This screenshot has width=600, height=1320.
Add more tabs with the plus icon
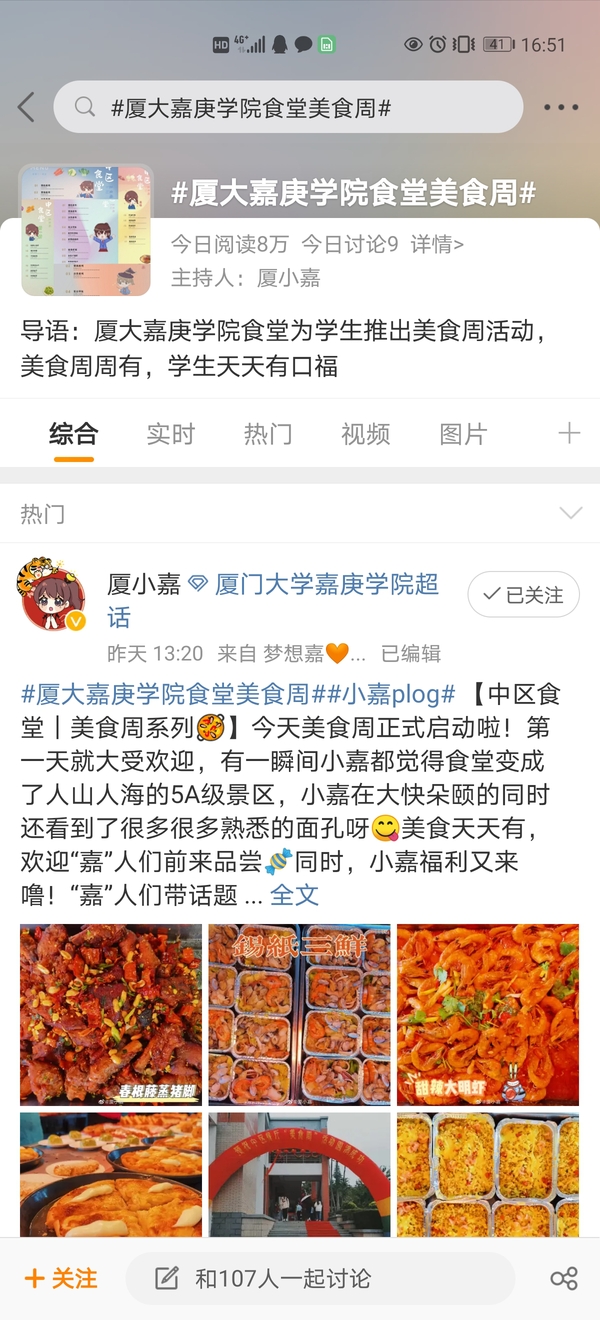pos(569,433)
